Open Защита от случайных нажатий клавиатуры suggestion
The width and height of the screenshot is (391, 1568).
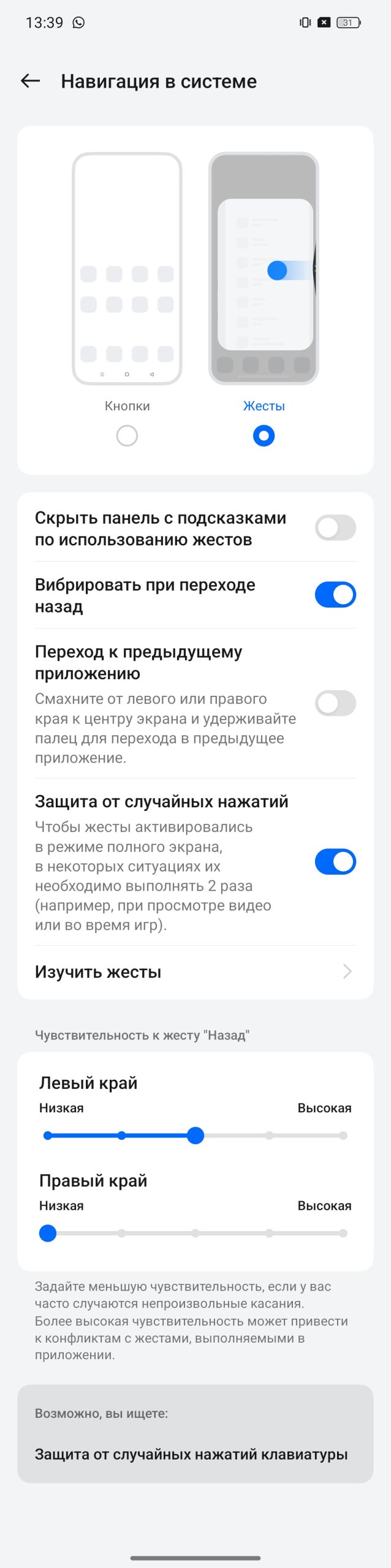(x=191, y=1454)
